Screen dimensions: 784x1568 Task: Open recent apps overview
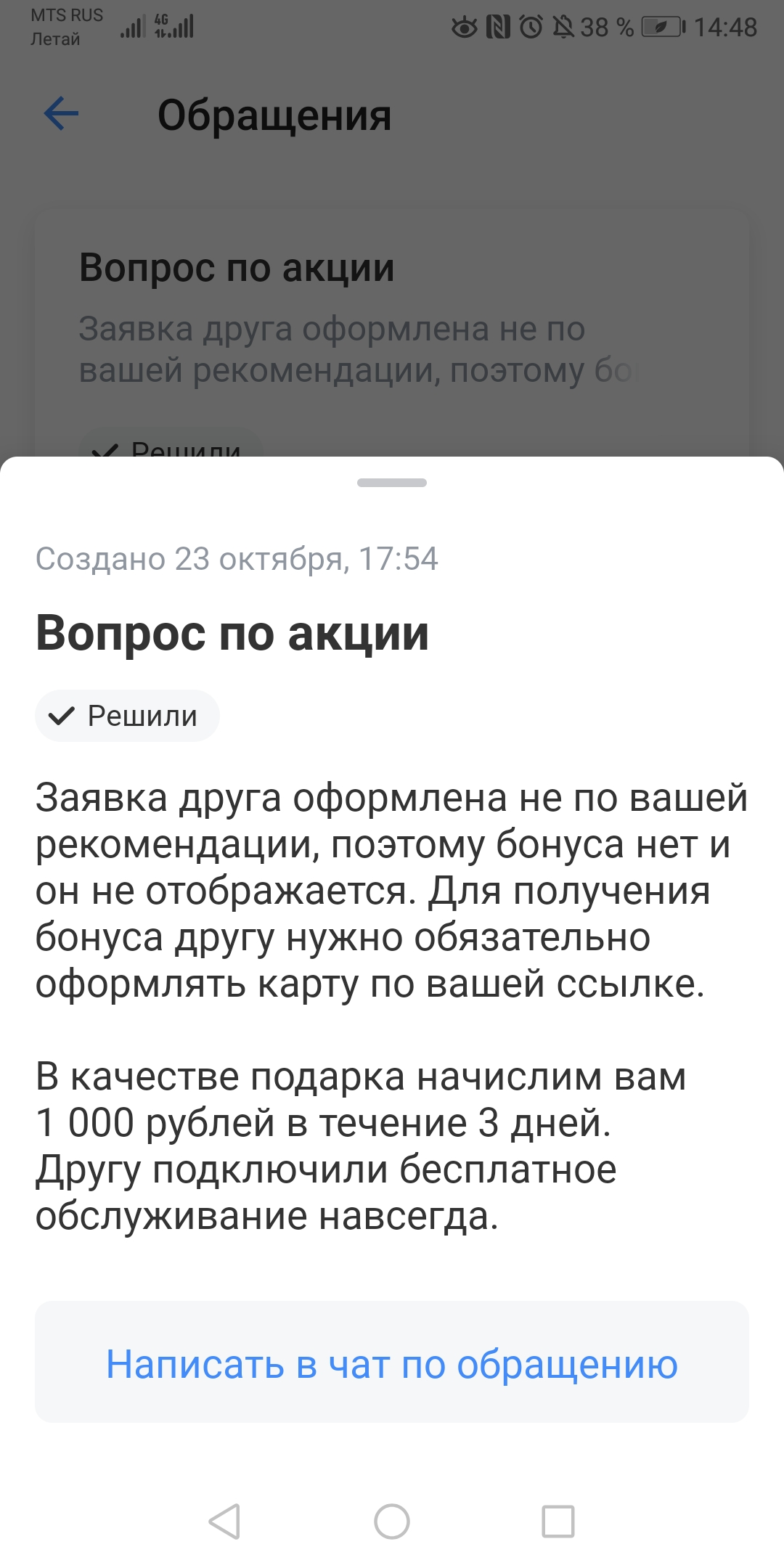pyautogui.click(x=558, y=1521)
